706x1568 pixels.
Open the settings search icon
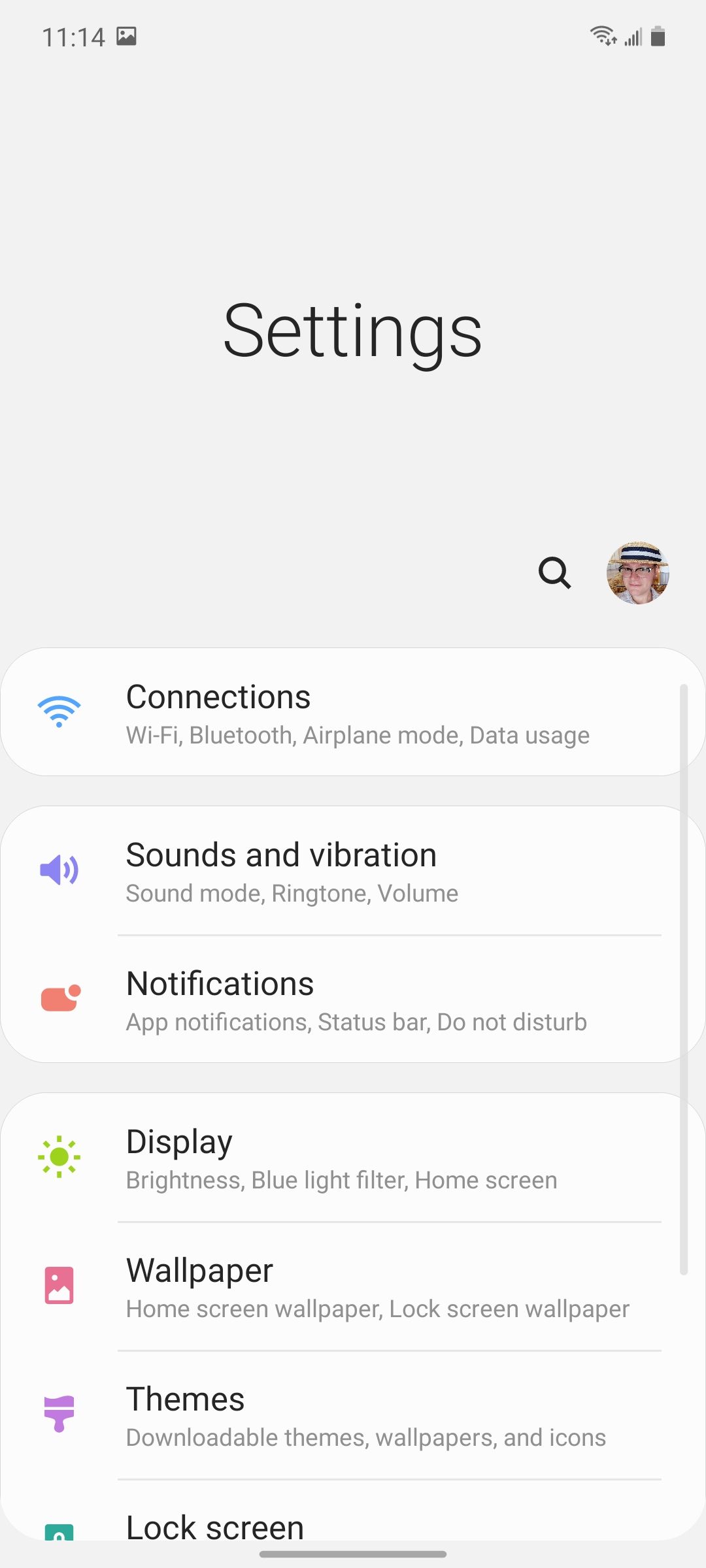click(554, 573)
